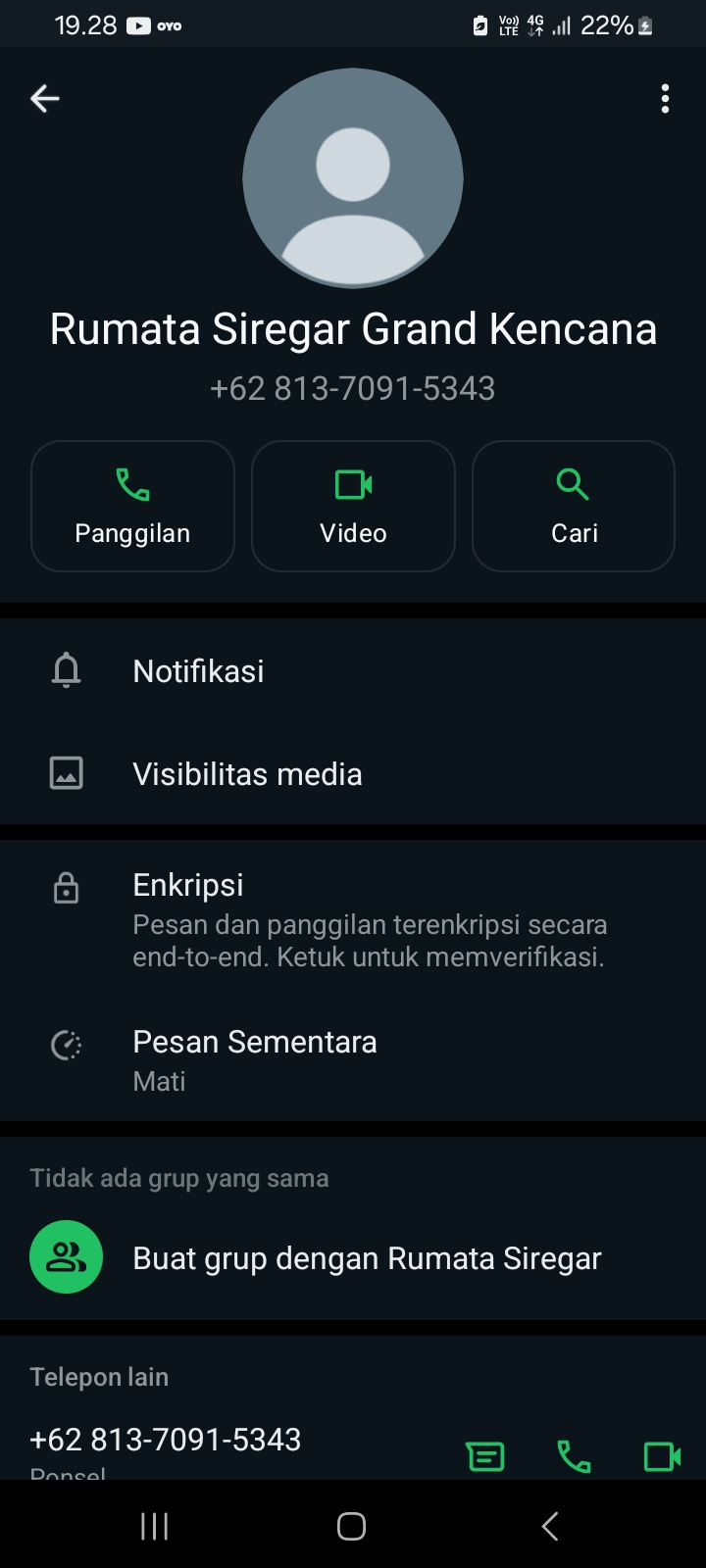Screen dimensions: 706x1568
Task: Tap the home button on navigation bar
Action: click(x=351, y=1525)
